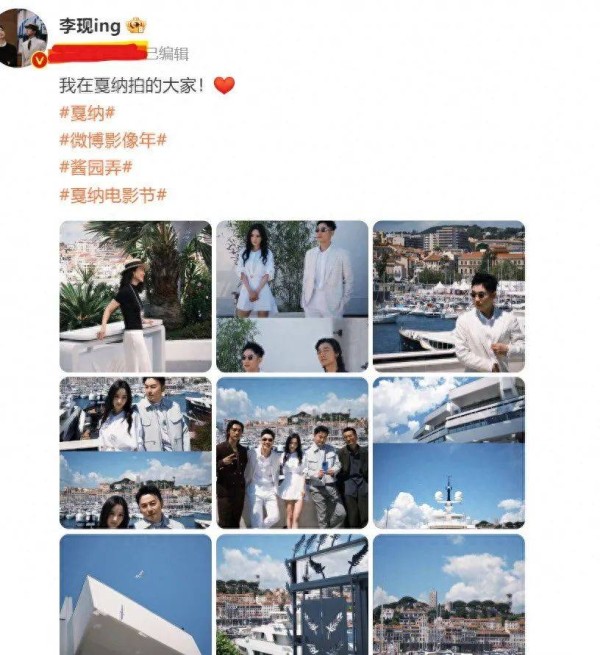The image size is (600, 655).
Task: Open the photo of the ornate gate
Action: 292,595
